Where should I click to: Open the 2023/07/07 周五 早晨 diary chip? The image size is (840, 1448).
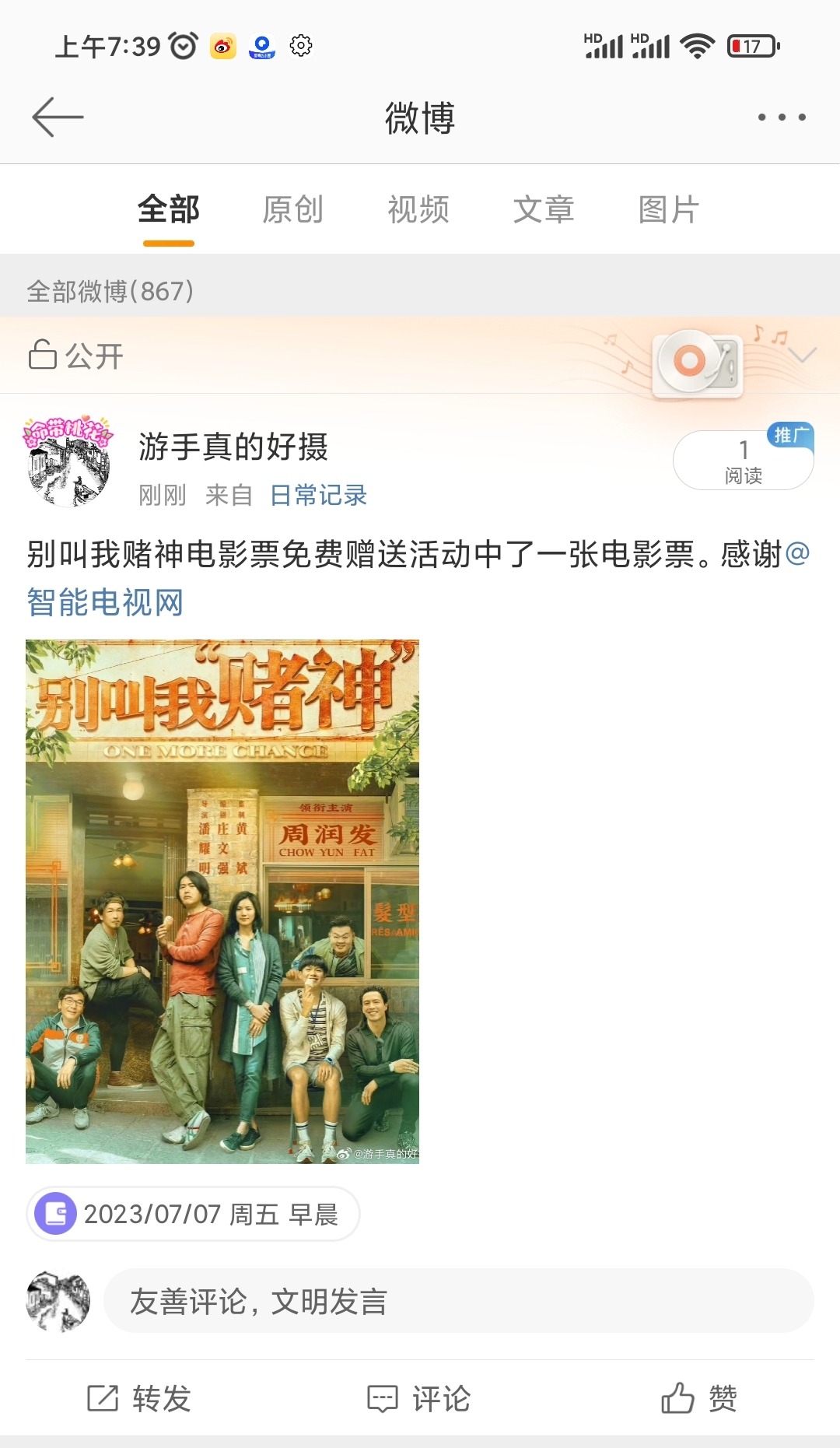click(193, 1214)
